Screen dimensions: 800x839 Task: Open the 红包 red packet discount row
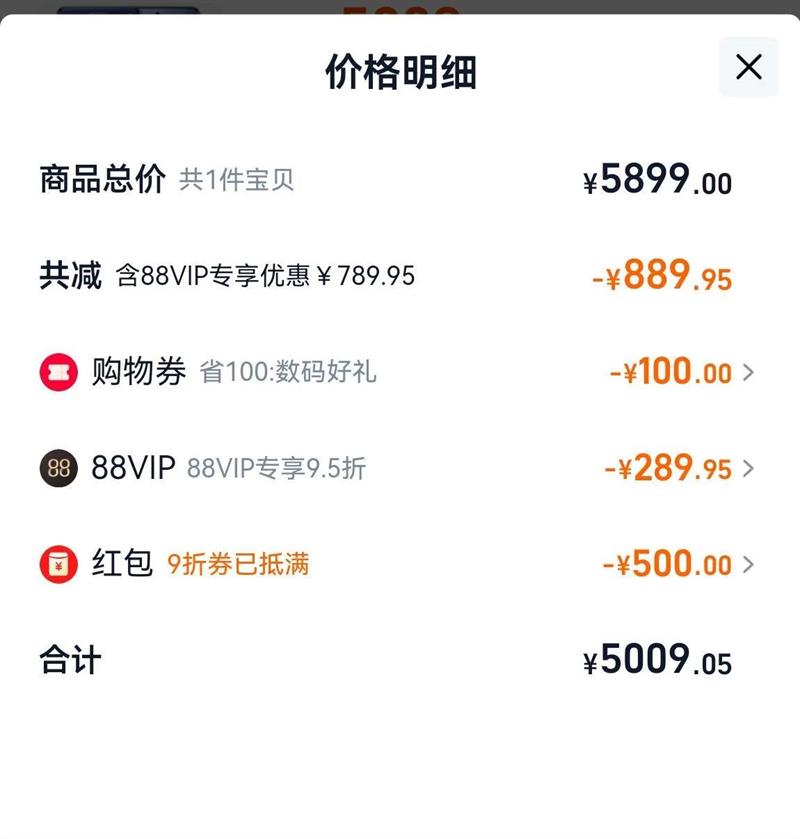coord(397,564)
